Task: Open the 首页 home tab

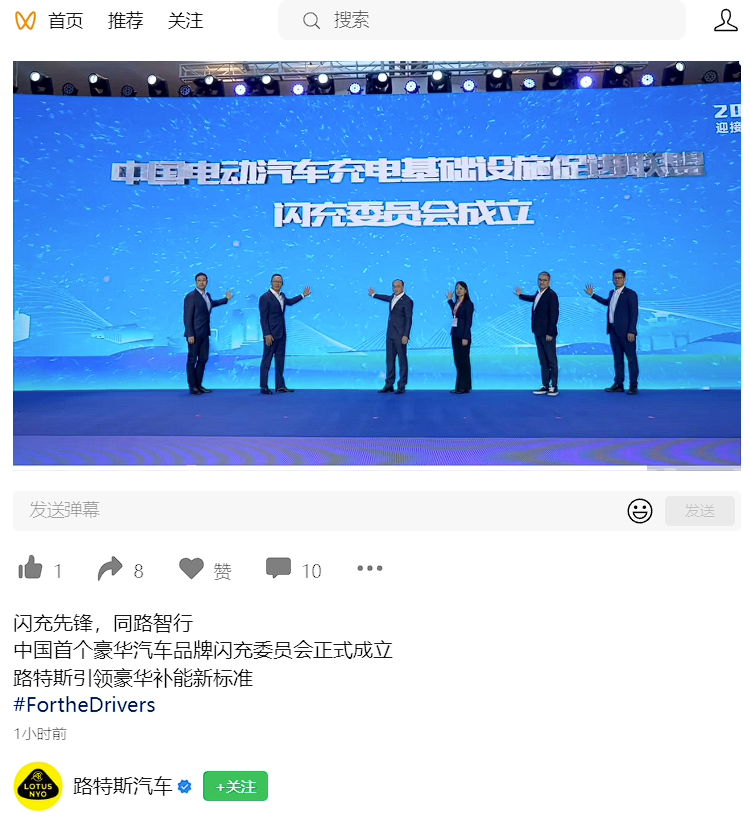Action: [x=65, y=21]
